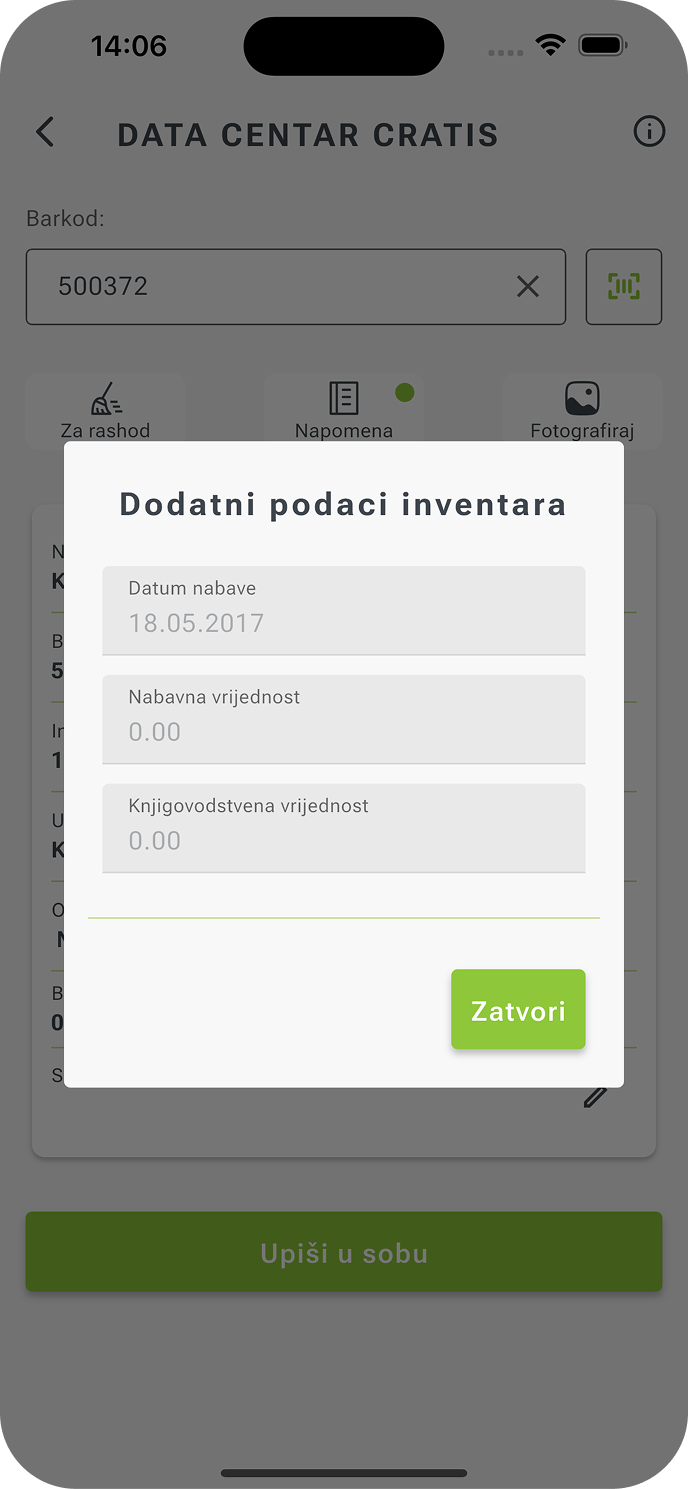Viewport: 688px width, 1489px height.
Task: Tap the Datum nabave field
Action: click(x=343, y=610)
